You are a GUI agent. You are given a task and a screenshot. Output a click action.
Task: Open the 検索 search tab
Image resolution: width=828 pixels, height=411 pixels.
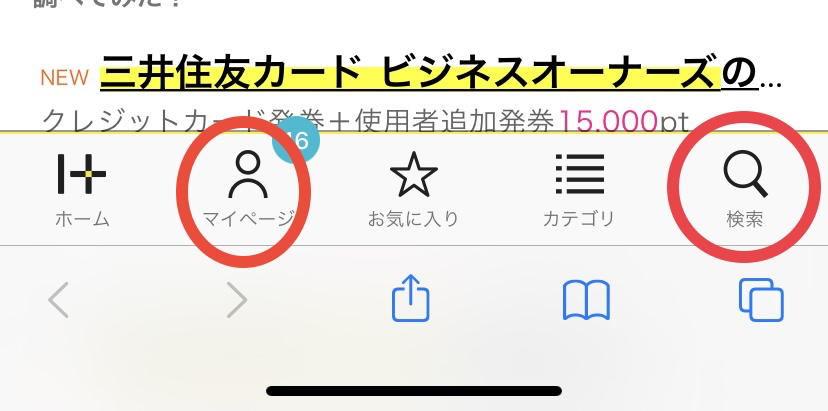click(x=745, y=189)
